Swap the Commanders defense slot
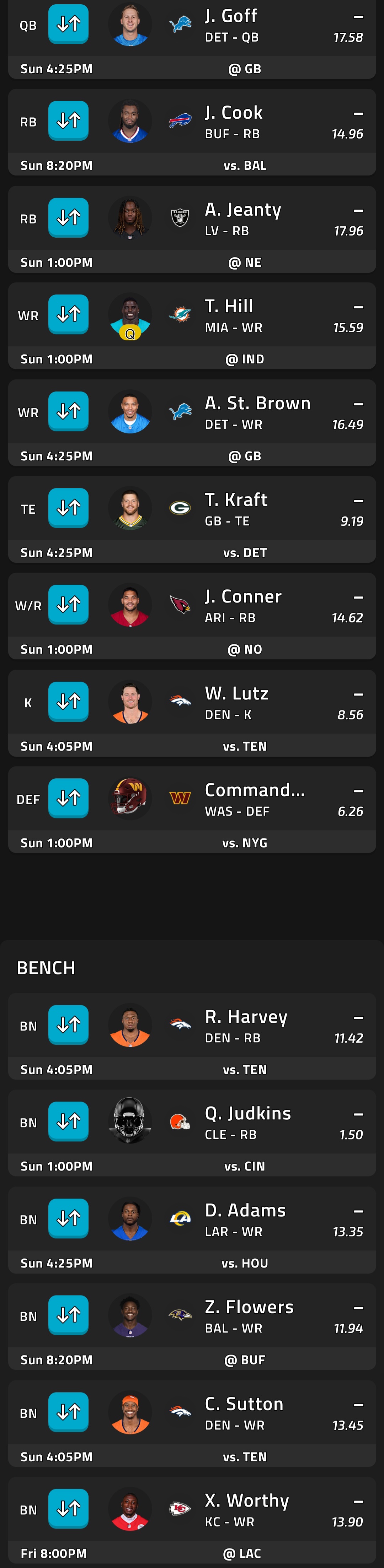Viewport: 384px width, 1568px height. (x=68, y=798)
